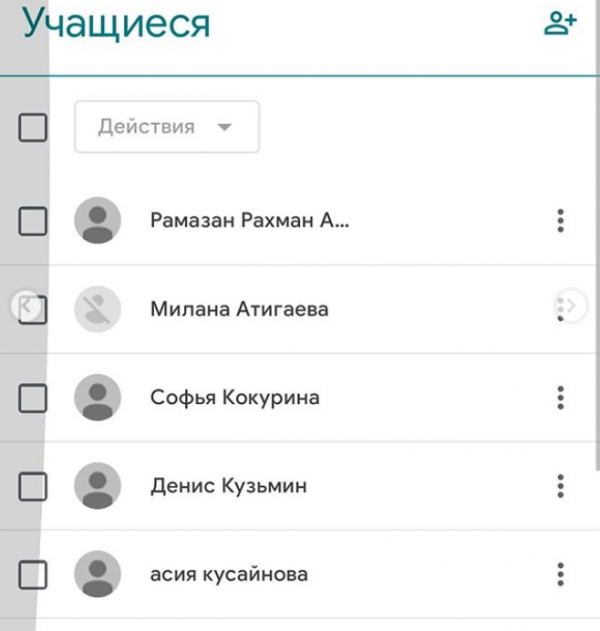Image resolution: width=600 pixels, height=631 pixels.
Task: Select the checkbox for Рамазан Рахман
Action: pyautogui.click(x=33, y=221)
